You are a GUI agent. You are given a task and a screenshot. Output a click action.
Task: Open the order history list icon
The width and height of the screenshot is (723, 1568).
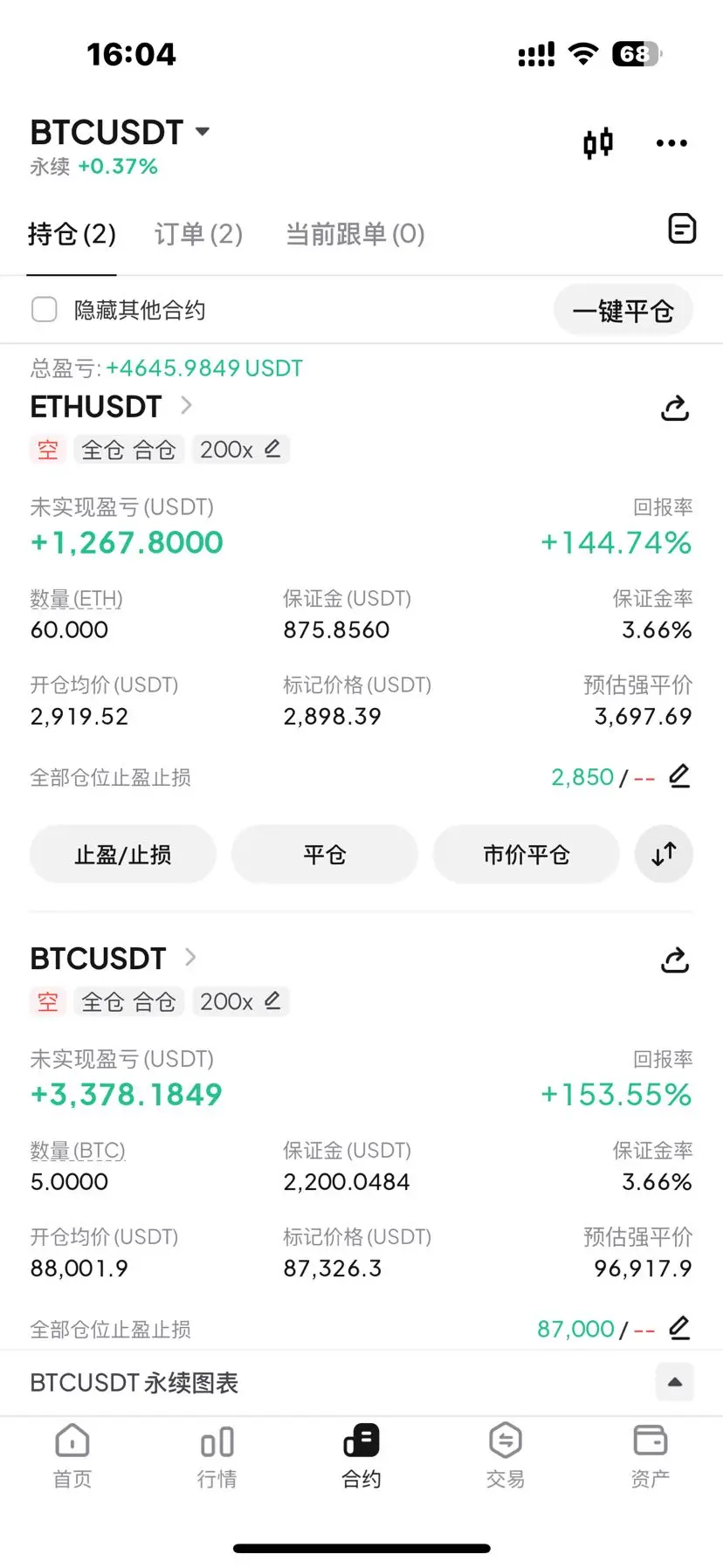(681, 229)
